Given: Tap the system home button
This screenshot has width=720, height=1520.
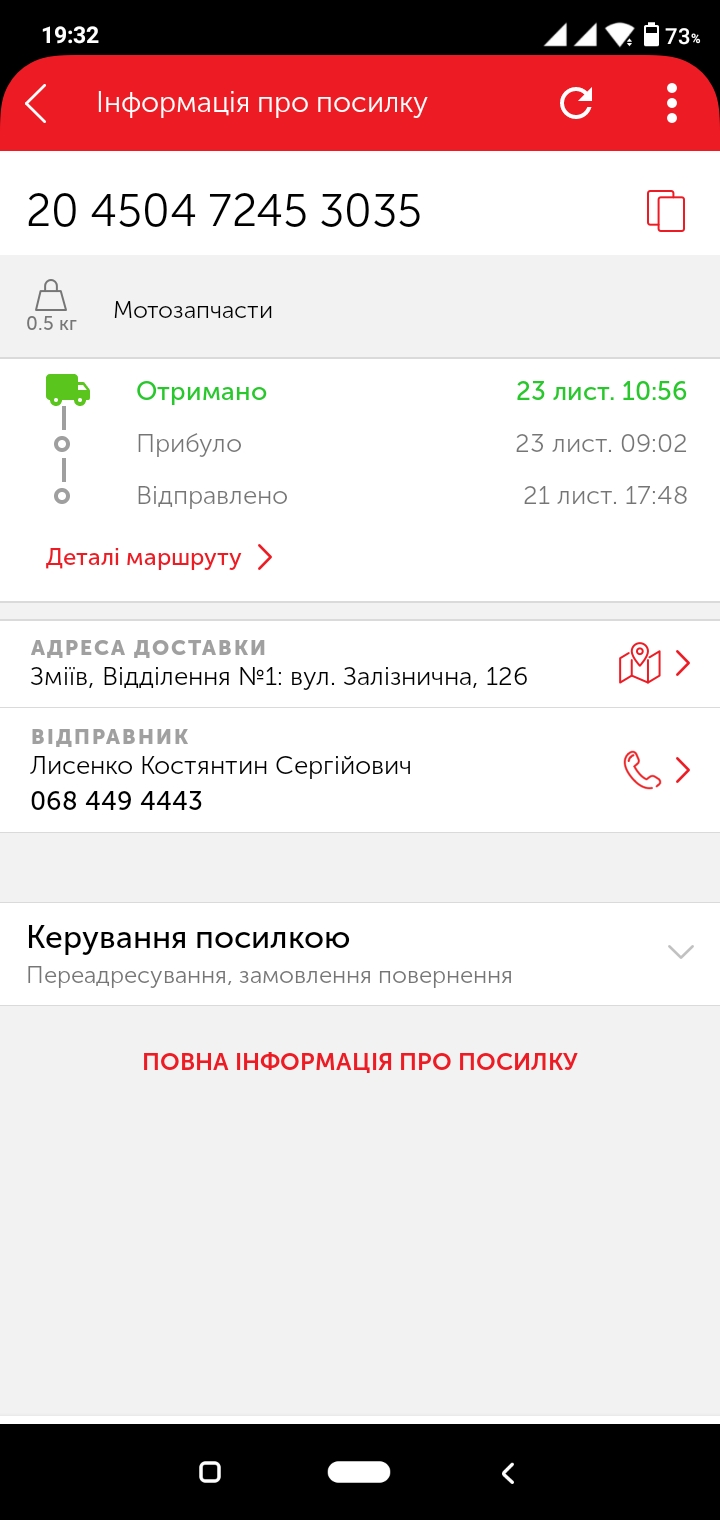Looking at the screenshot, I should (x=359, y=1471).
